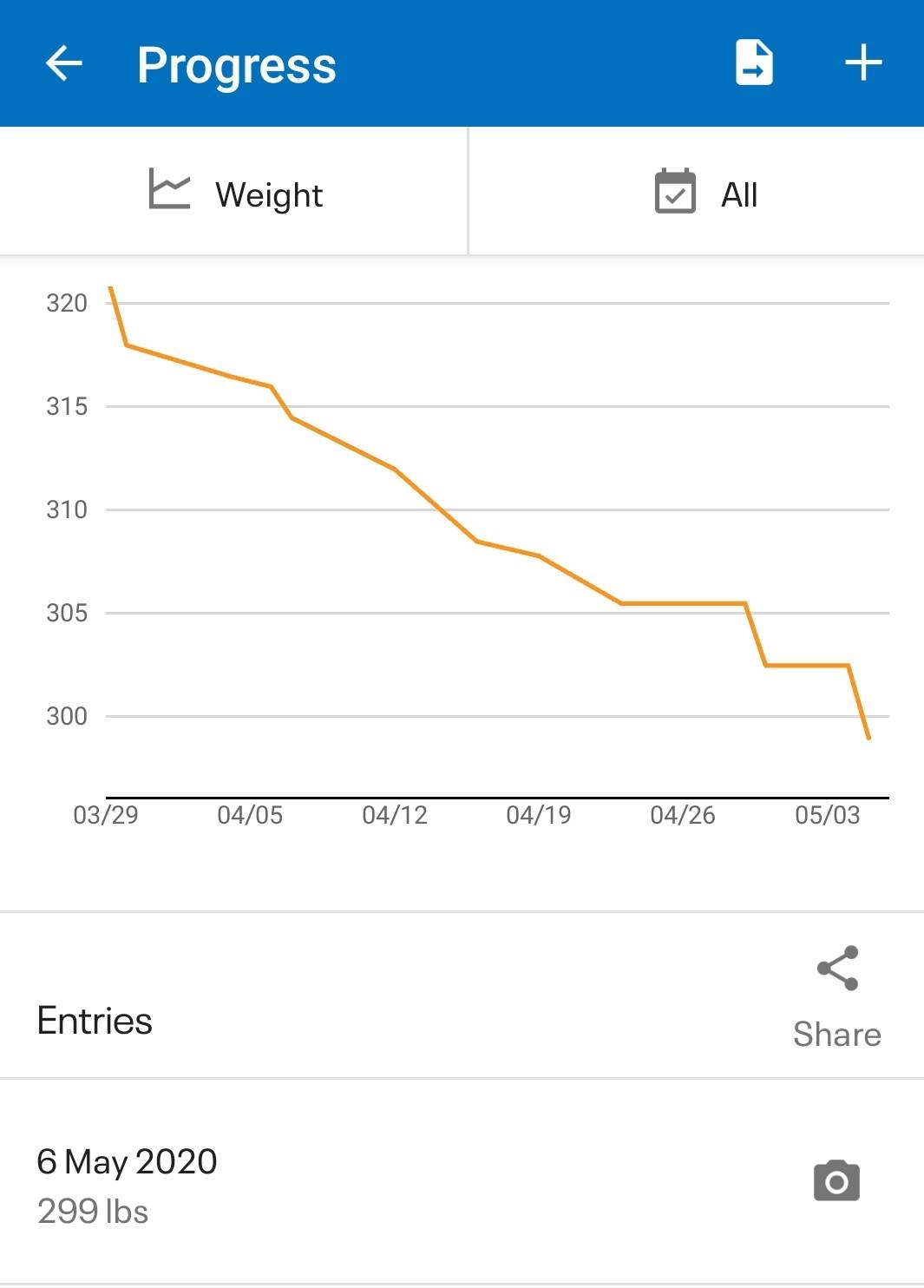The image size is (924, 1288).
Task: Tap the 299 lbs weight value
Action: (x=92, y=1213)
